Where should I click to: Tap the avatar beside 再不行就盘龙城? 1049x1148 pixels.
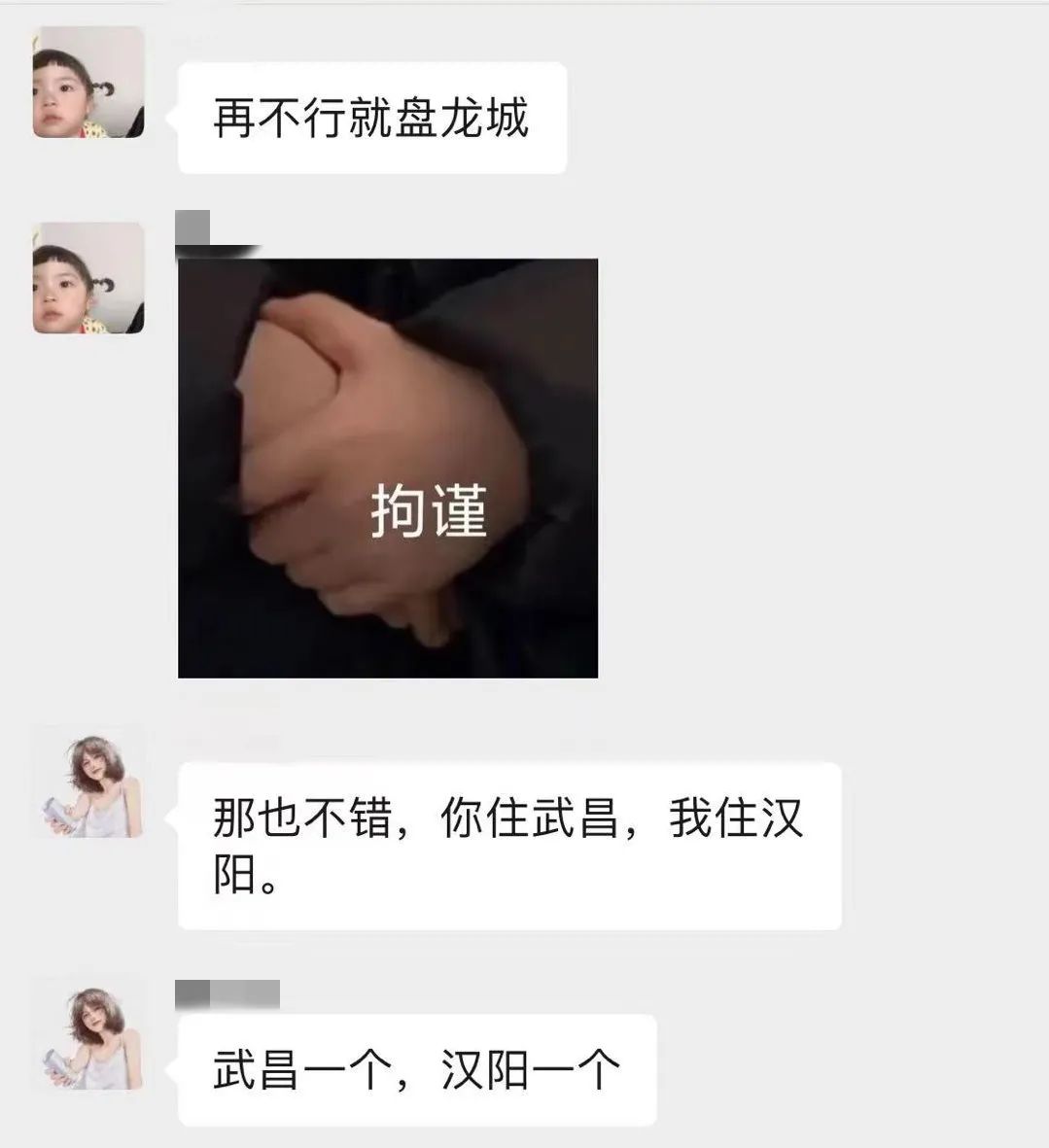(x=88, y=83)
